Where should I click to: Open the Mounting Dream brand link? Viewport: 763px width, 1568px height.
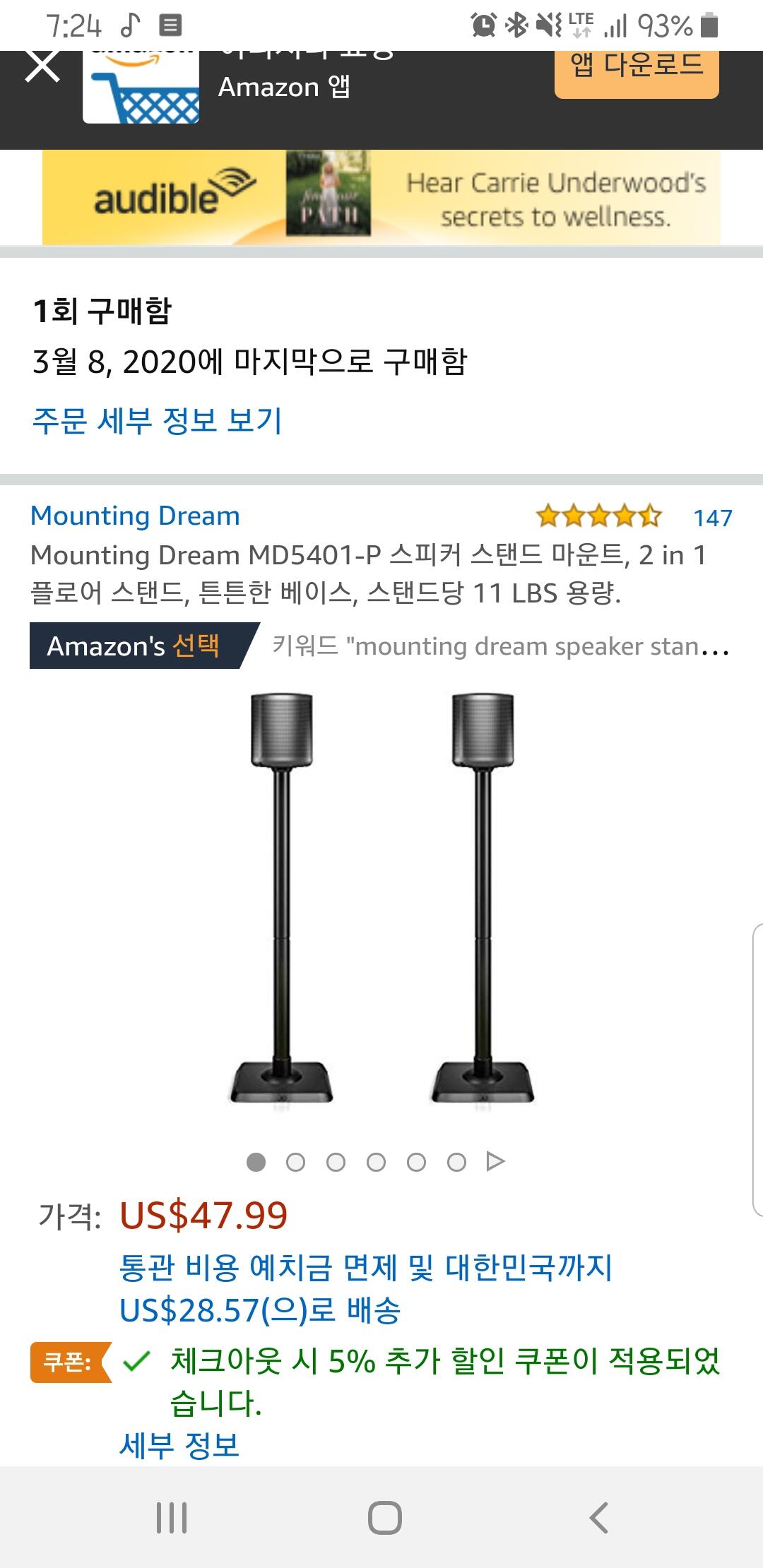pyautogui.click(x=136, y=516)
